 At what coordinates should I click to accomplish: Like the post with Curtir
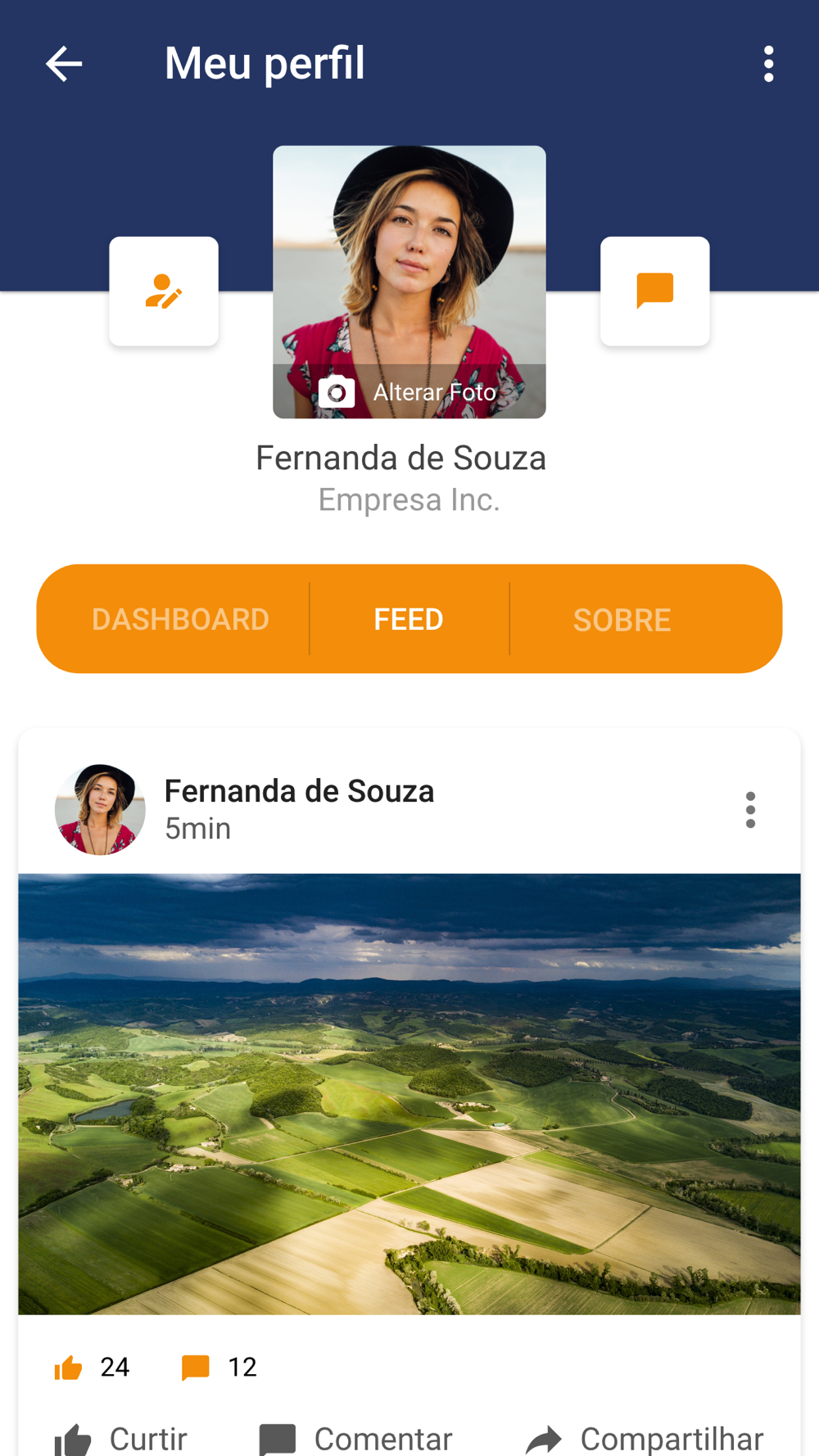click(x=121, y=1439)
